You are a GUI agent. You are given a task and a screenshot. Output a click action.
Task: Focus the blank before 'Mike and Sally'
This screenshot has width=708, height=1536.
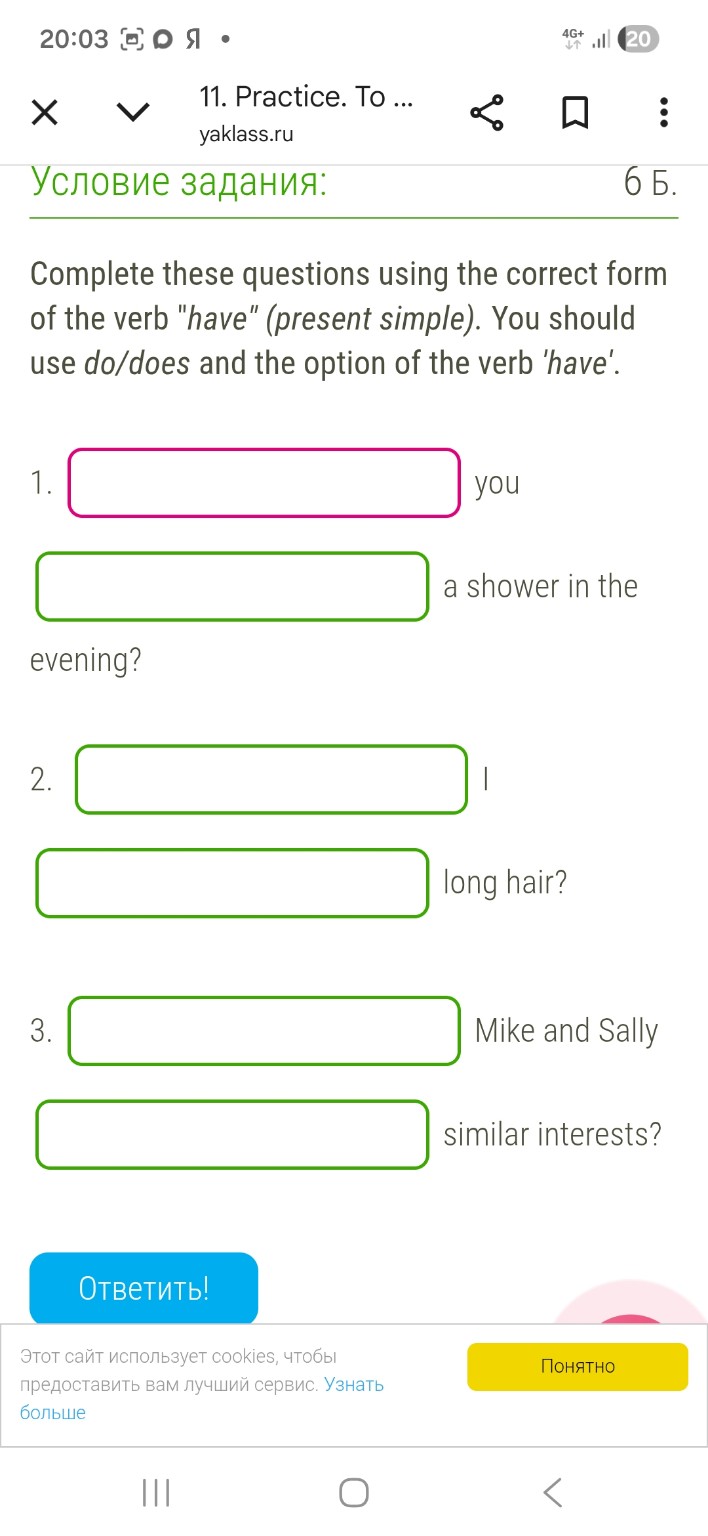click(264, 1031)
